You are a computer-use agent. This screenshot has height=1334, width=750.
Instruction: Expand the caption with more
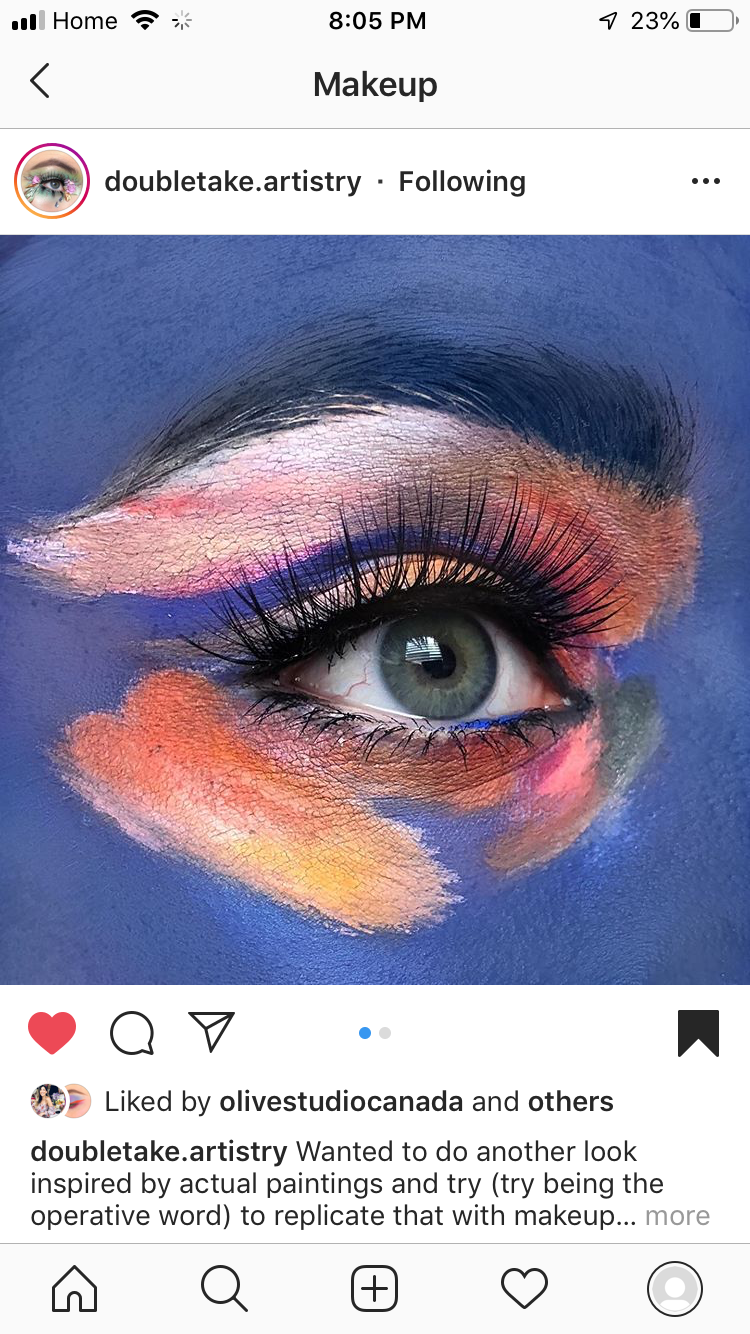pyautogui.click(x=677, y=1216)
